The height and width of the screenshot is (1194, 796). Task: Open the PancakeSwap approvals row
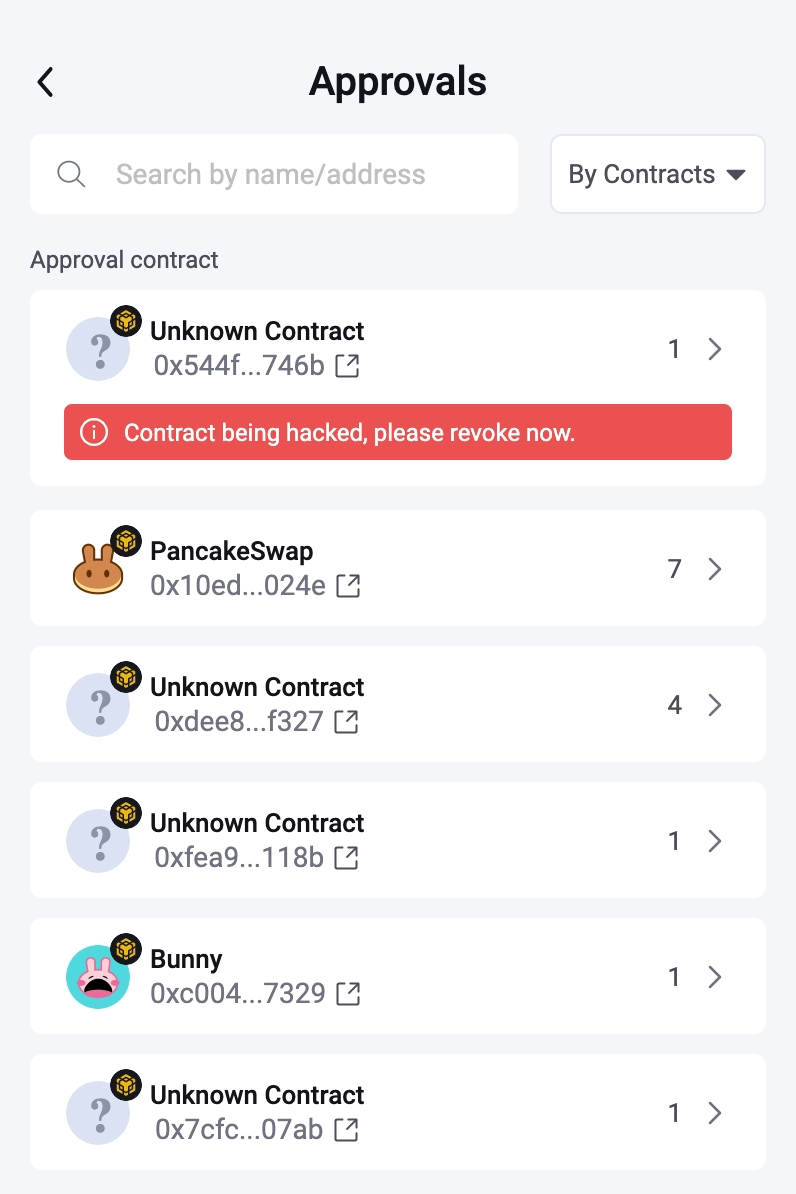(714, 569)
